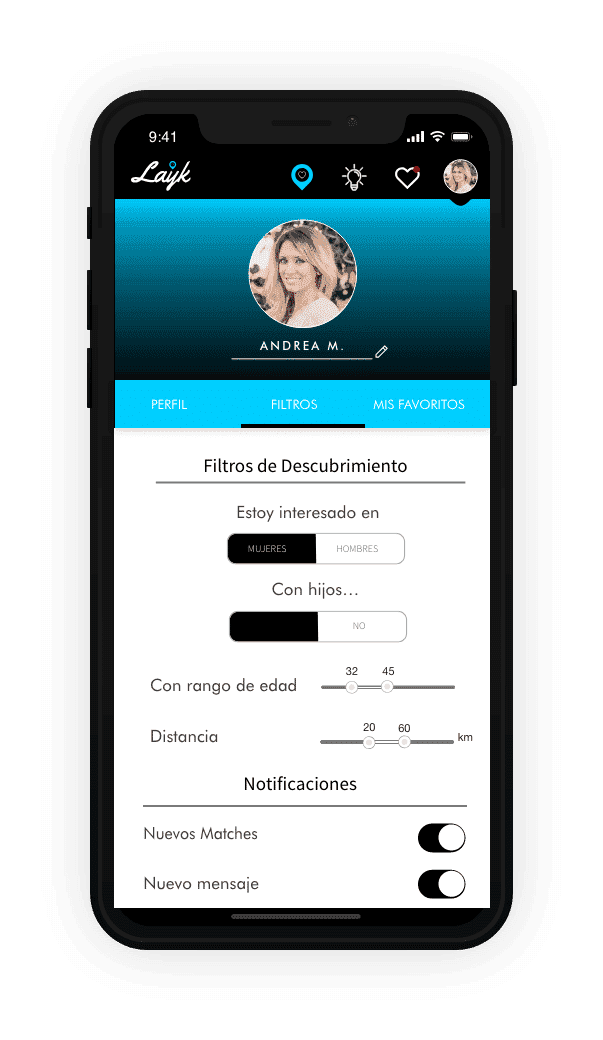
Task: Tap the maximum age handle at 45
Action: 387,687
